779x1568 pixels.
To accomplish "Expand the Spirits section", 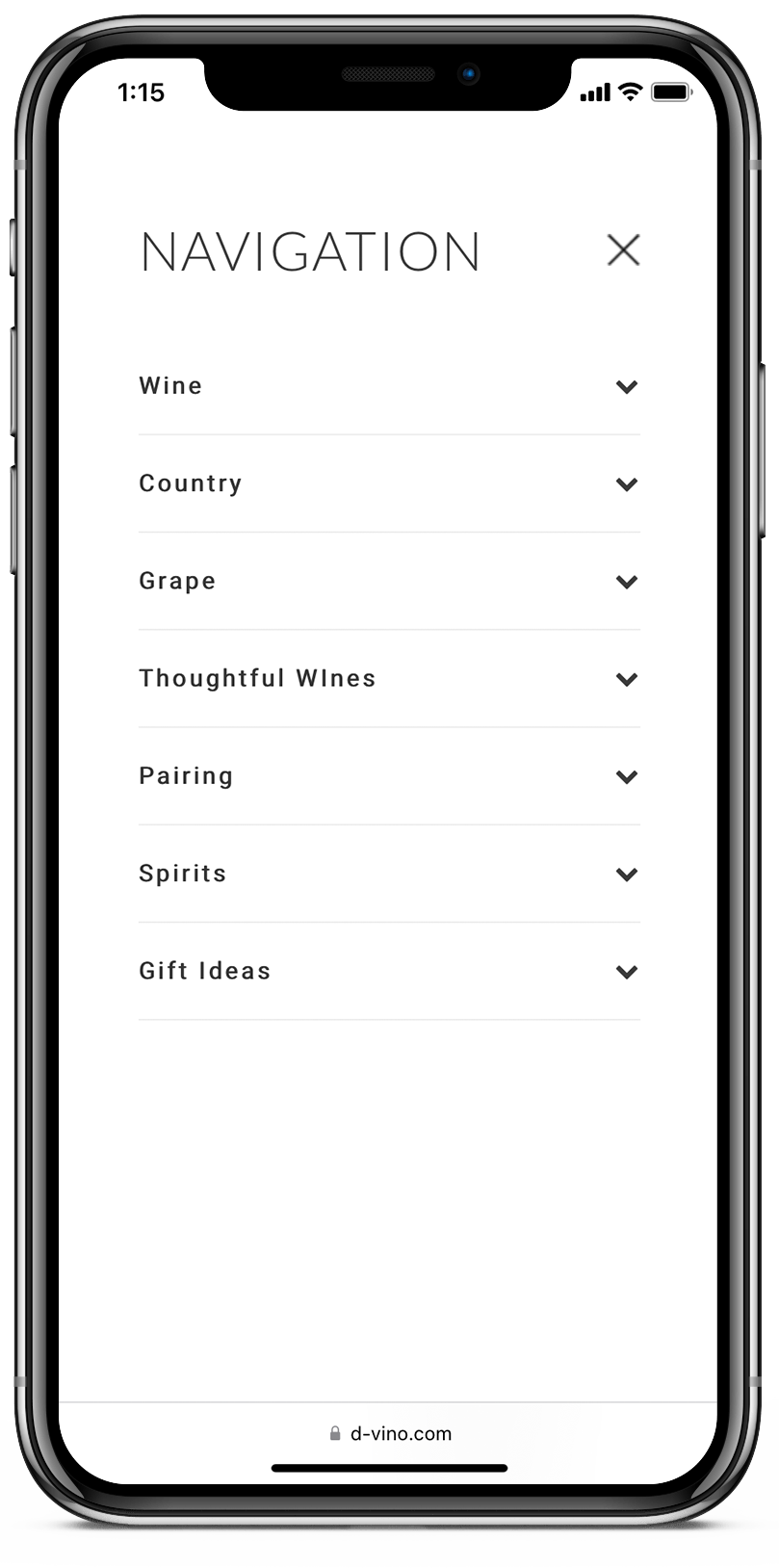I will [389, 874].
